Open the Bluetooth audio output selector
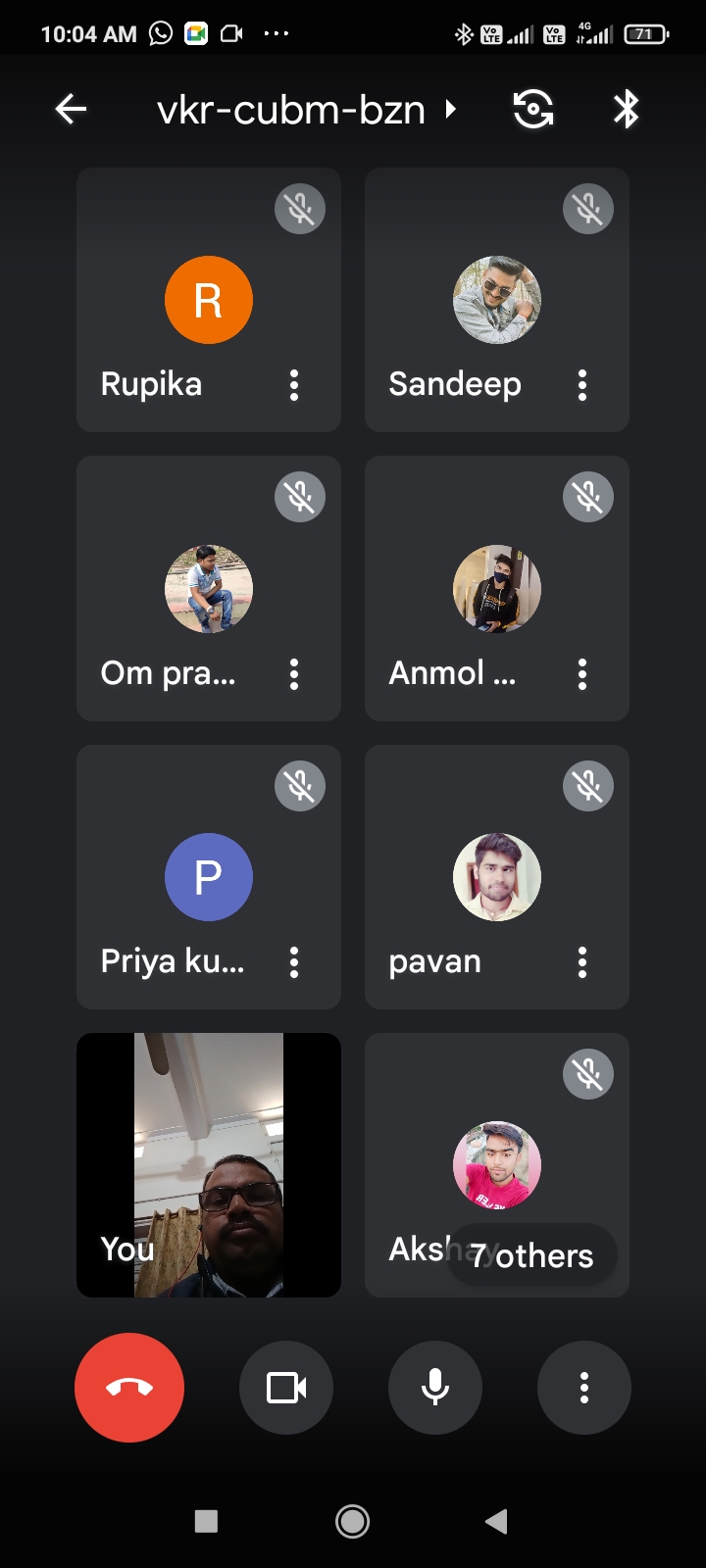The width and height of the screenshot is (706, 1568). pyautogui.click(x=626, y=109)
